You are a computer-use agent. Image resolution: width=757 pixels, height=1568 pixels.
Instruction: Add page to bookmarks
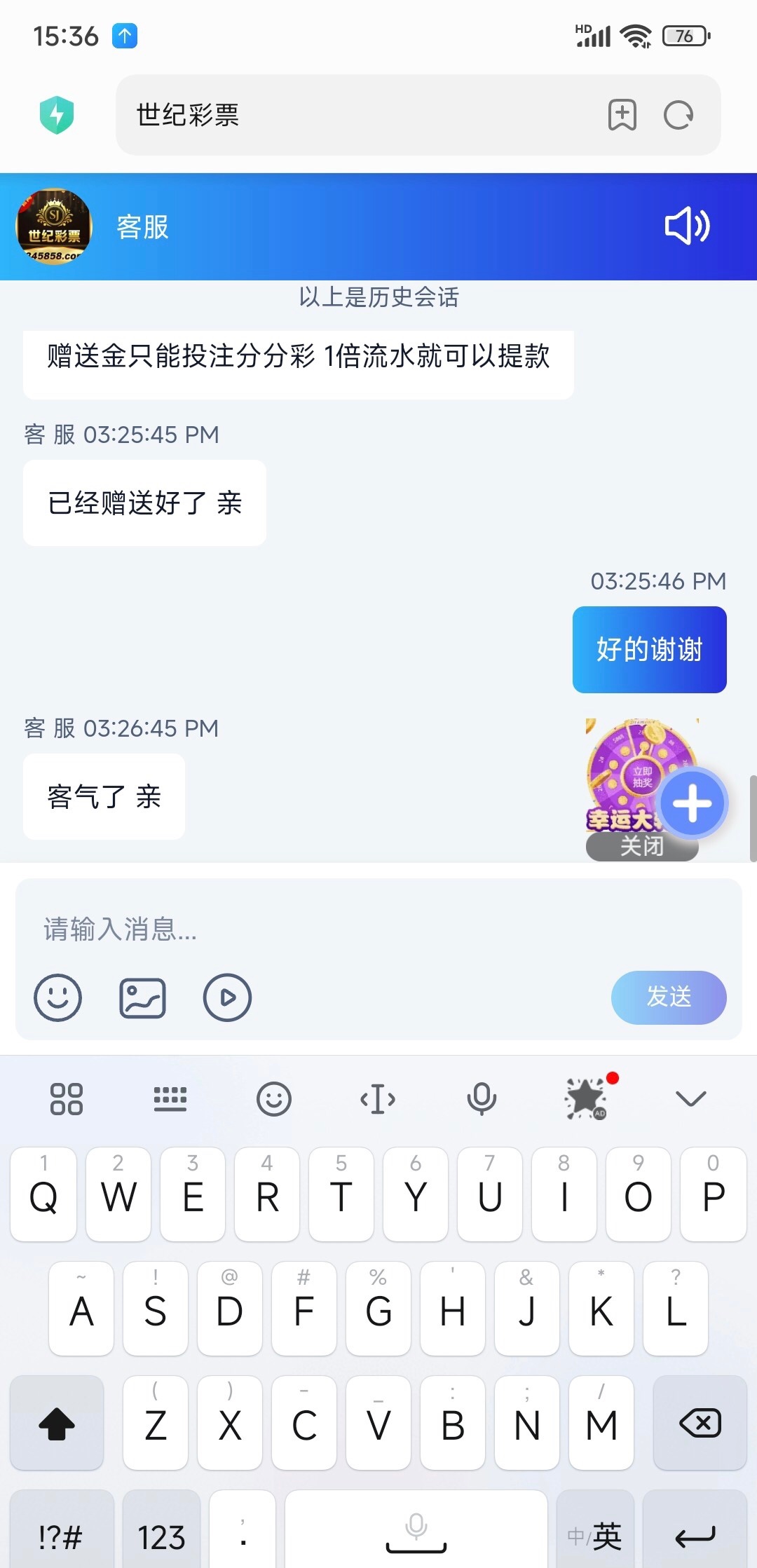coord(622,115)
